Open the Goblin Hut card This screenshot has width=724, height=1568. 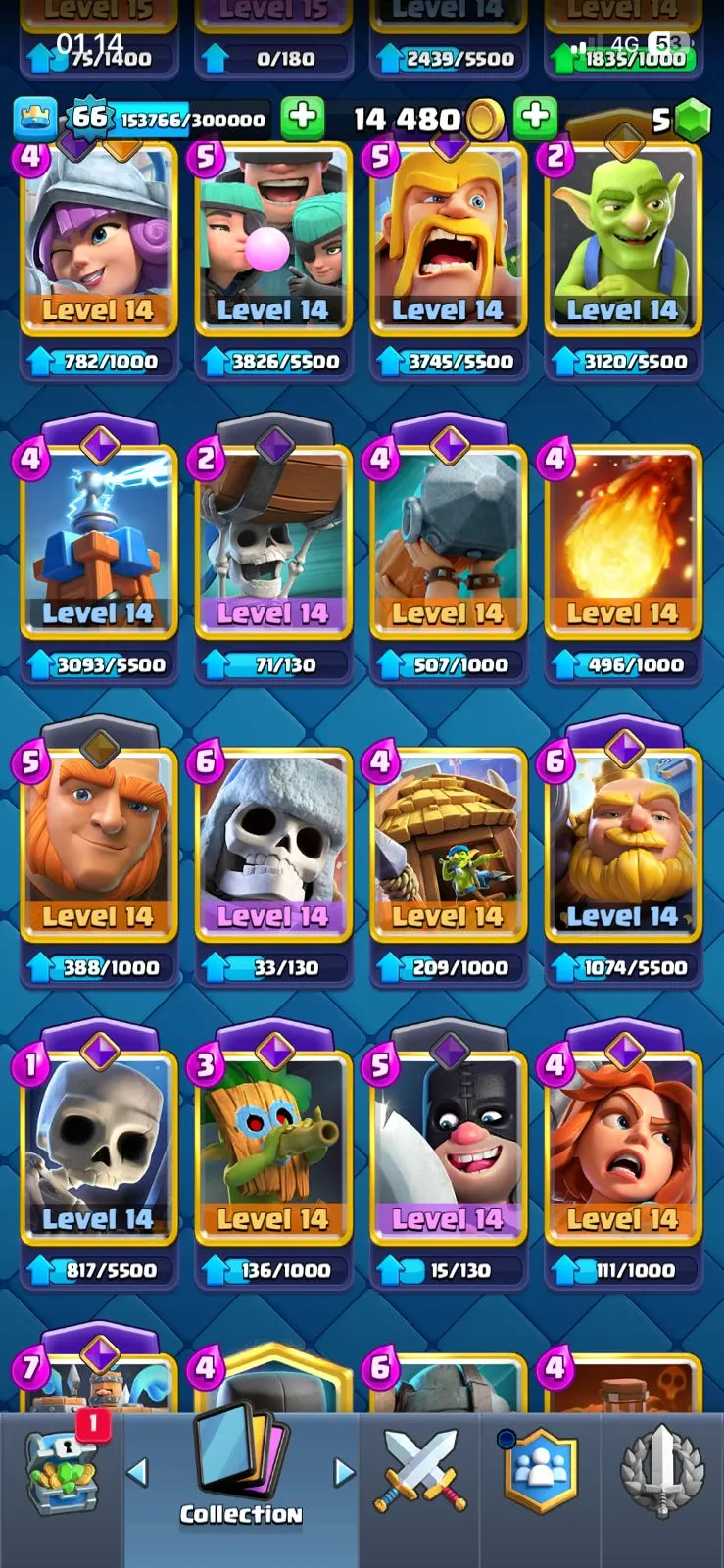(x=448, y=847)
